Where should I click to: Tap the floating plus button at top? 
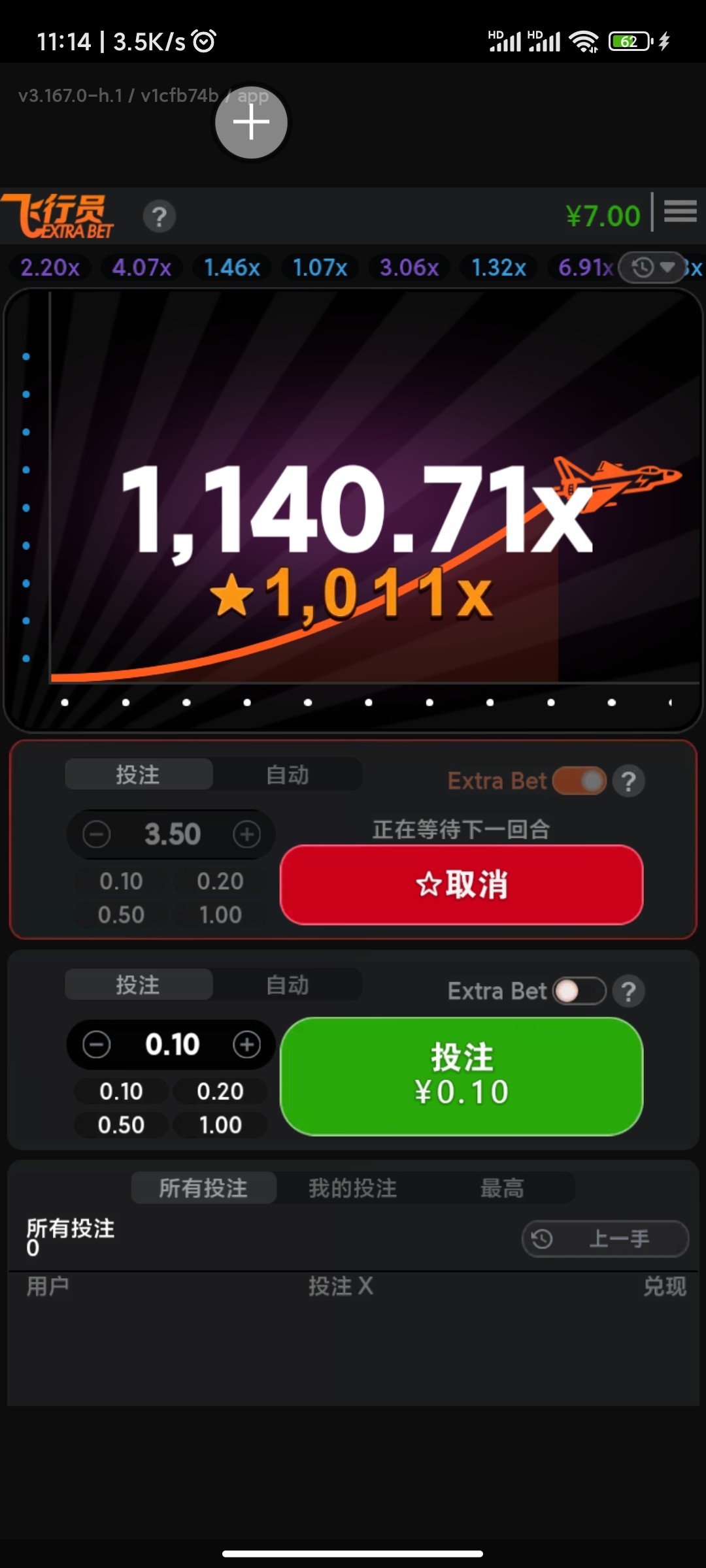(x=251, y=122)
